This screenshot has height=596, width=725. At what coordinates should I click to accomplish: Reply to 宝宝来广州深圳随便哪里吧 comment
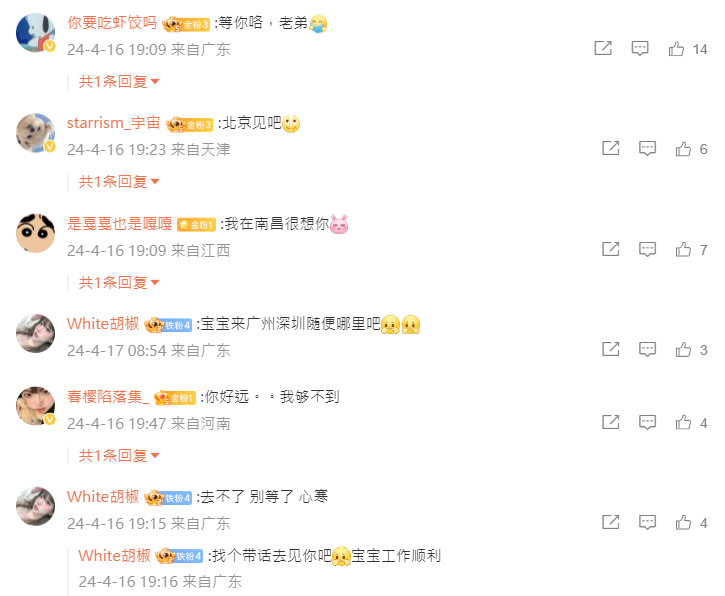(647, 349)
